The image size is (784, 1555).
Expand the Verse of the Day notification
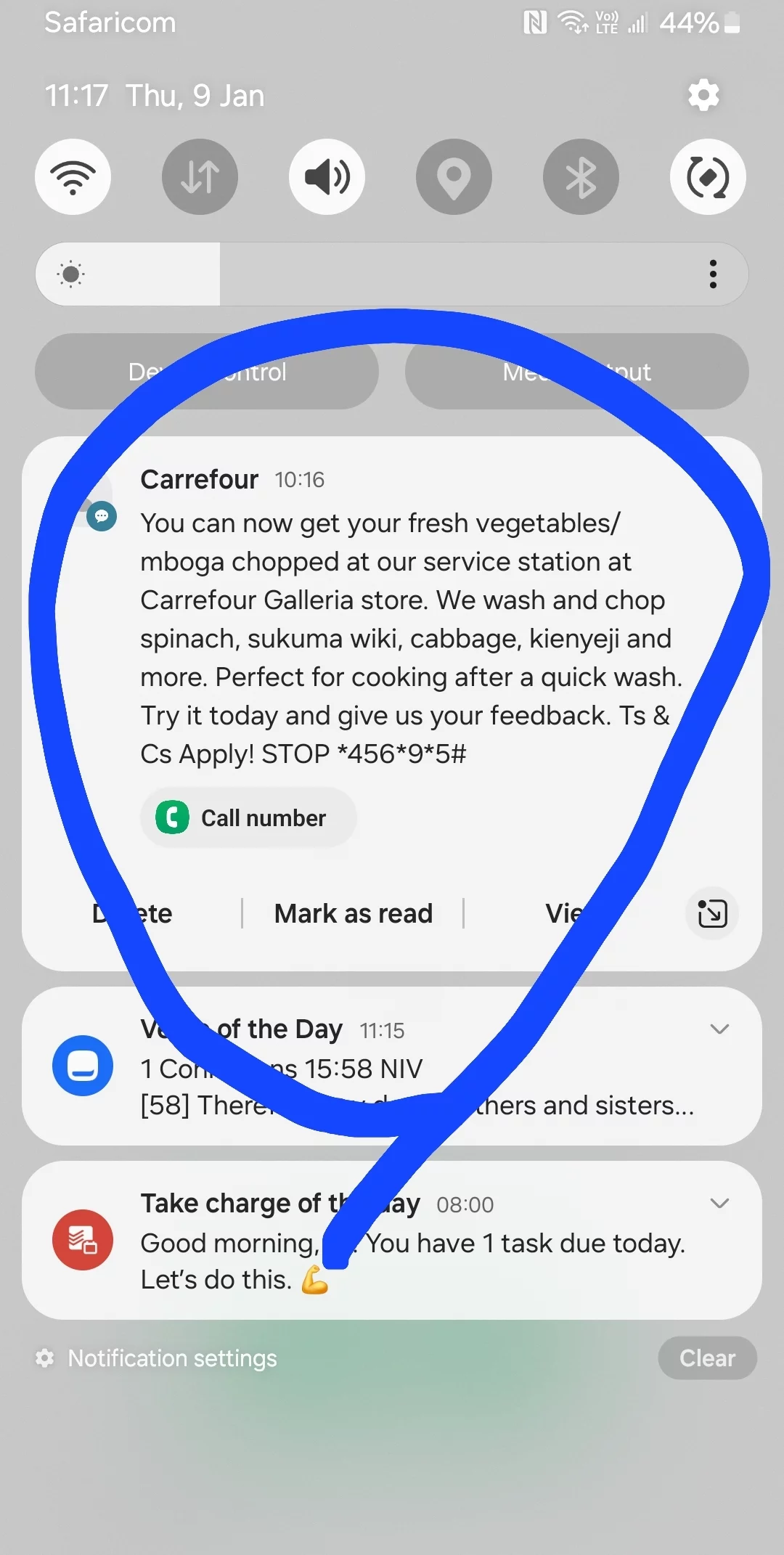coord(719,1029)
